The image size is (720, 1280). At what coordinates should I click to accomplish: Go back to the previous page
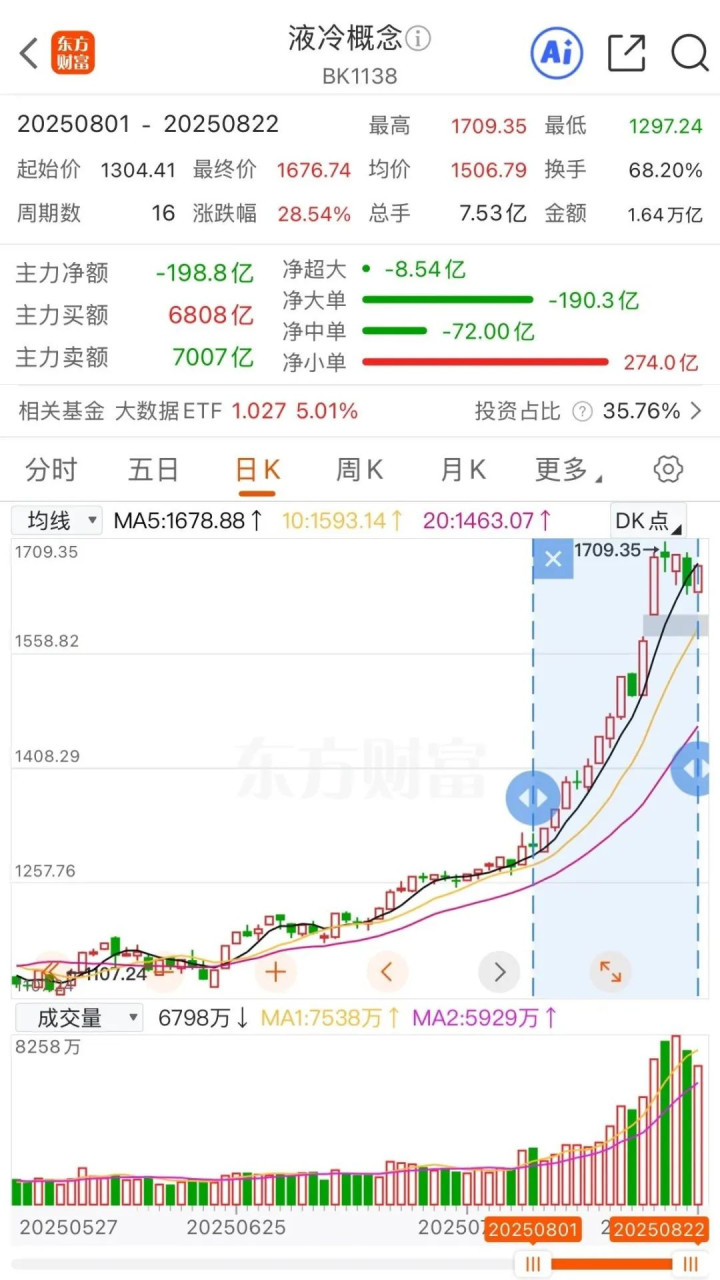29,53
